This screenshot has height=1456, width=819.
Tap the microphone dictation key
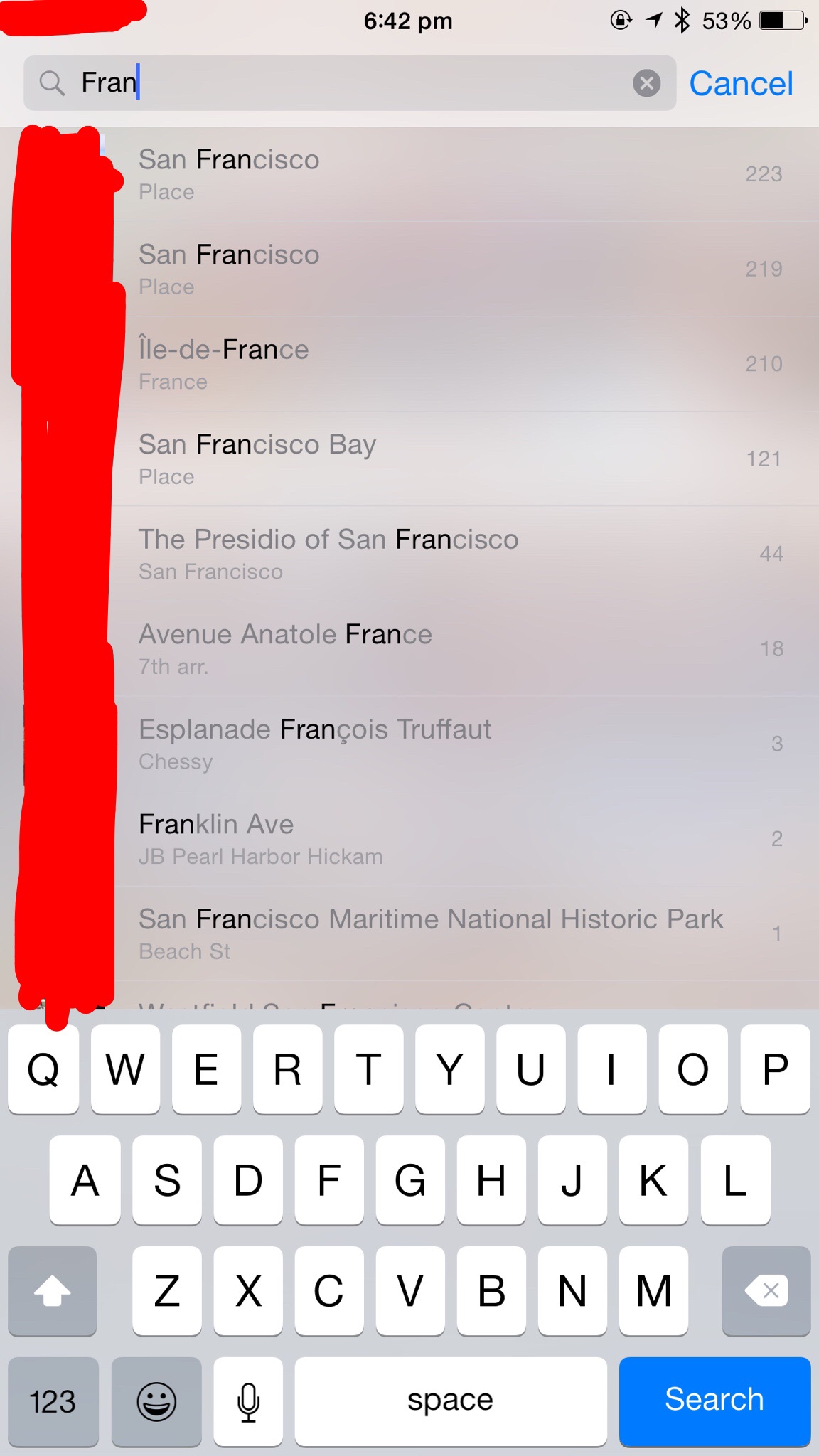(248, 1401)
